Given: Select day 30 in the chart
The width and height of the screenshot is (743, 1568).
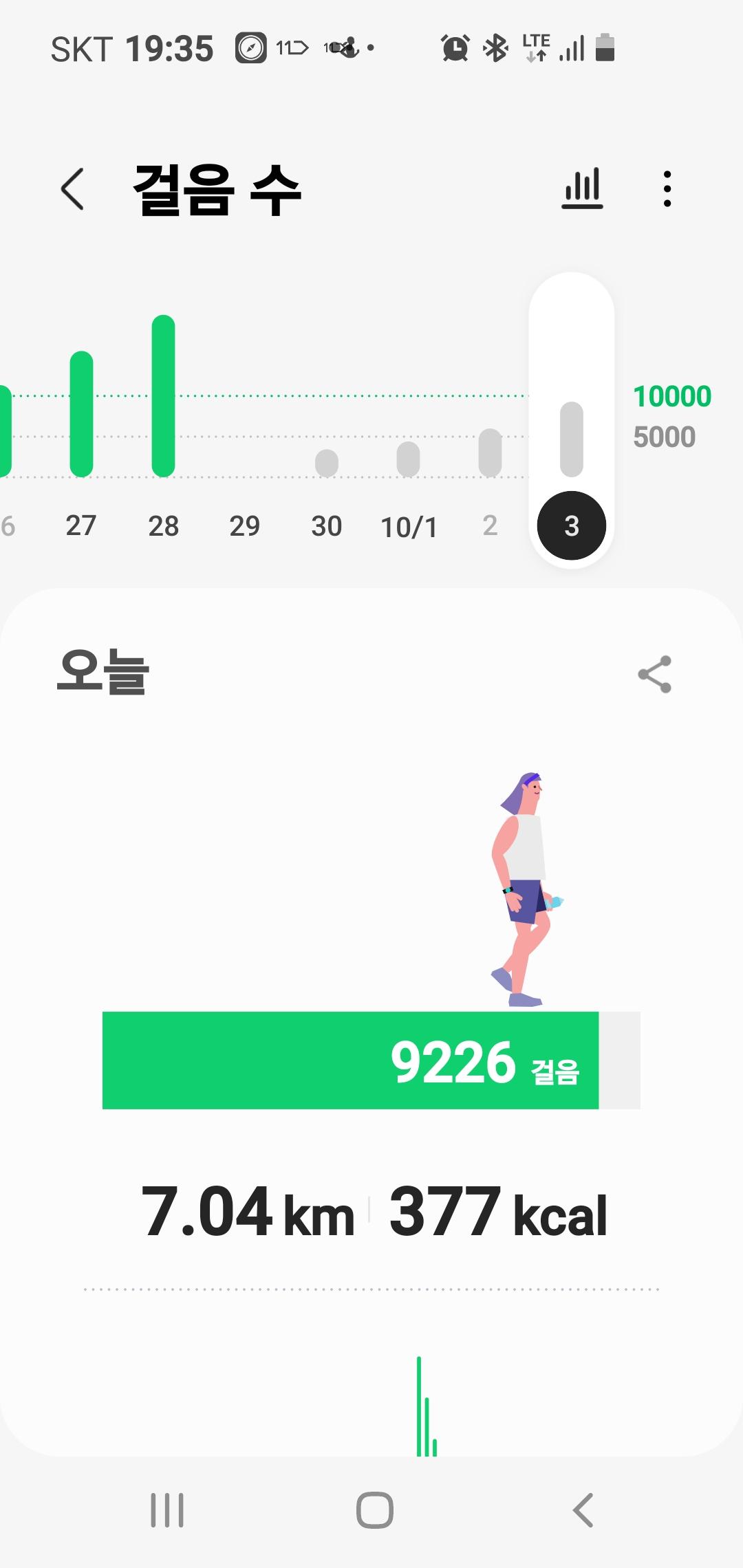Looking at the screenshot, I should pos(326,525).
